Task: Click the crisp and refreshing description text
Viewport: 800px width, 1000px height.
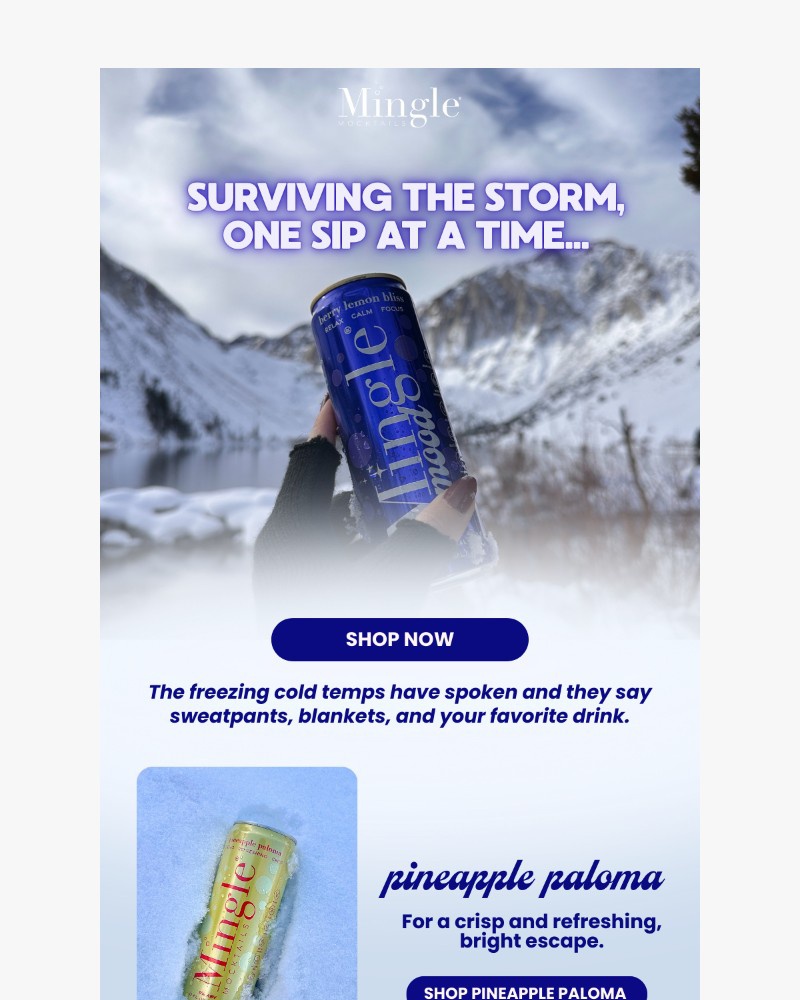Action: pyautogui.click(x=530, y=930)
